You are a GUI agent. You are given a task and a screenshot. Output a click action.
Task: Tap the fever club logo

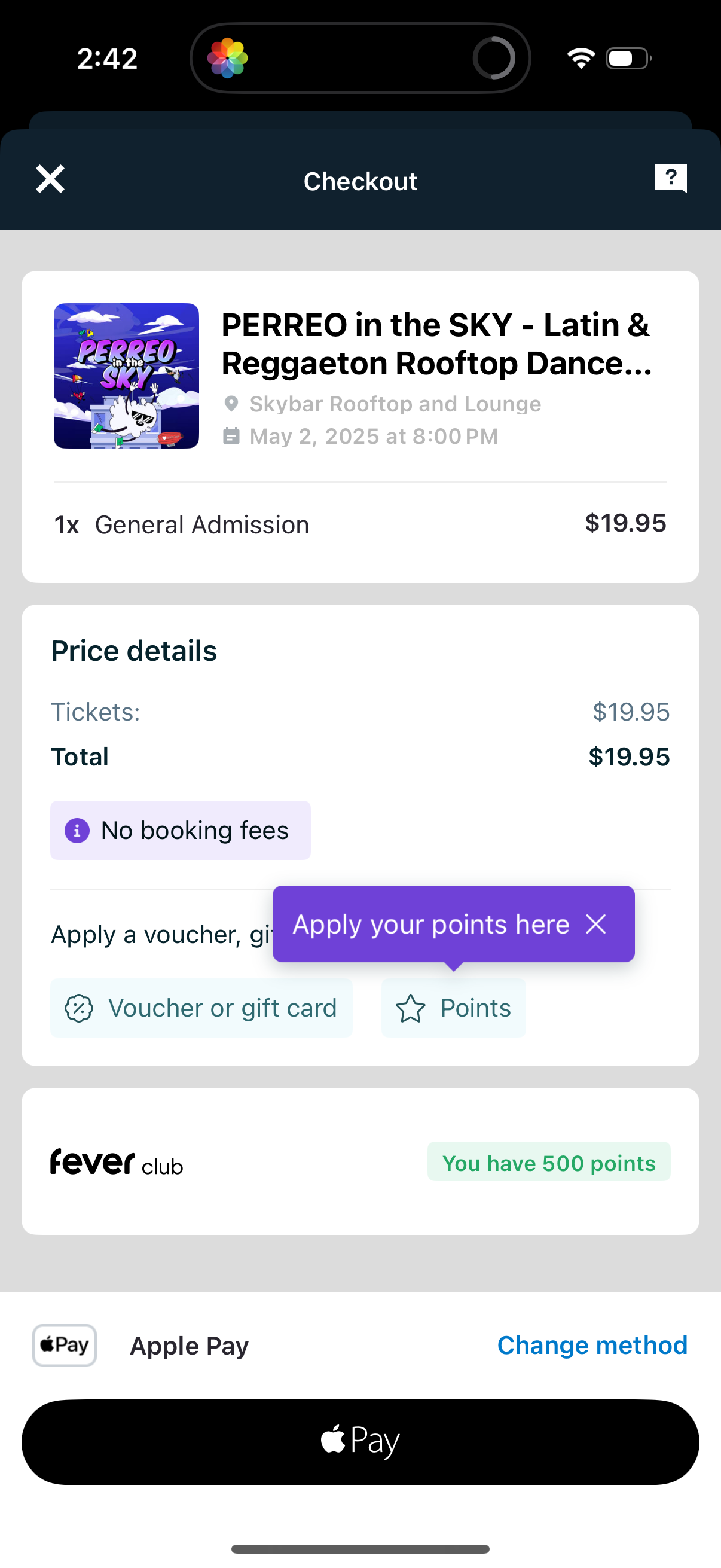click(115, 1161)
